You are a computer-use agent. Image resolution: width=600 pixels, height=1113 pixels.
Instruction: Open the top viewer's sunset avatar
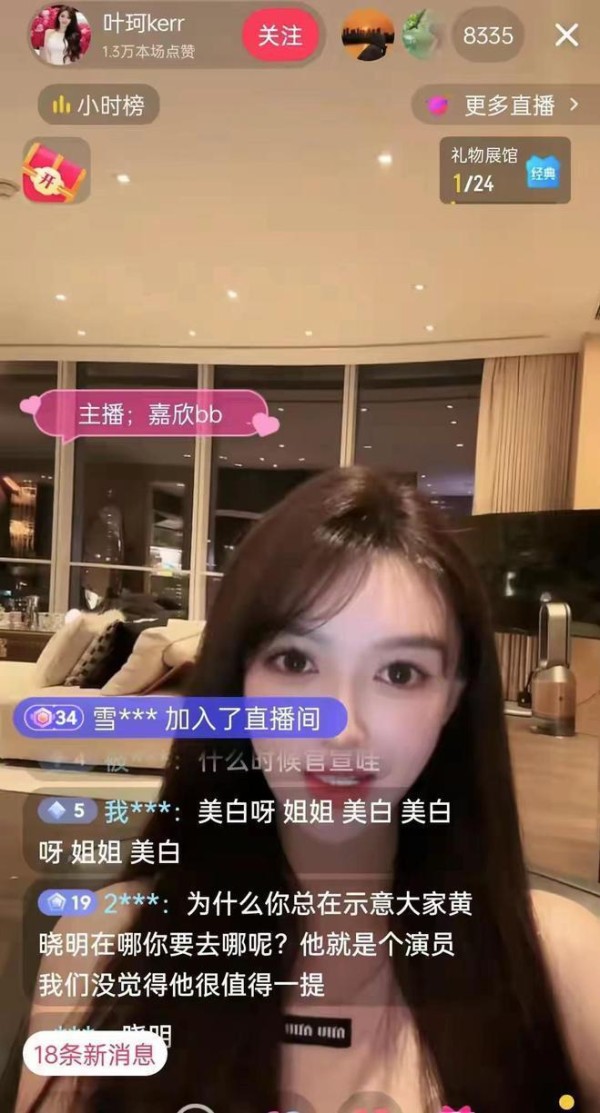pyautogui.click(x=368, y=35)
